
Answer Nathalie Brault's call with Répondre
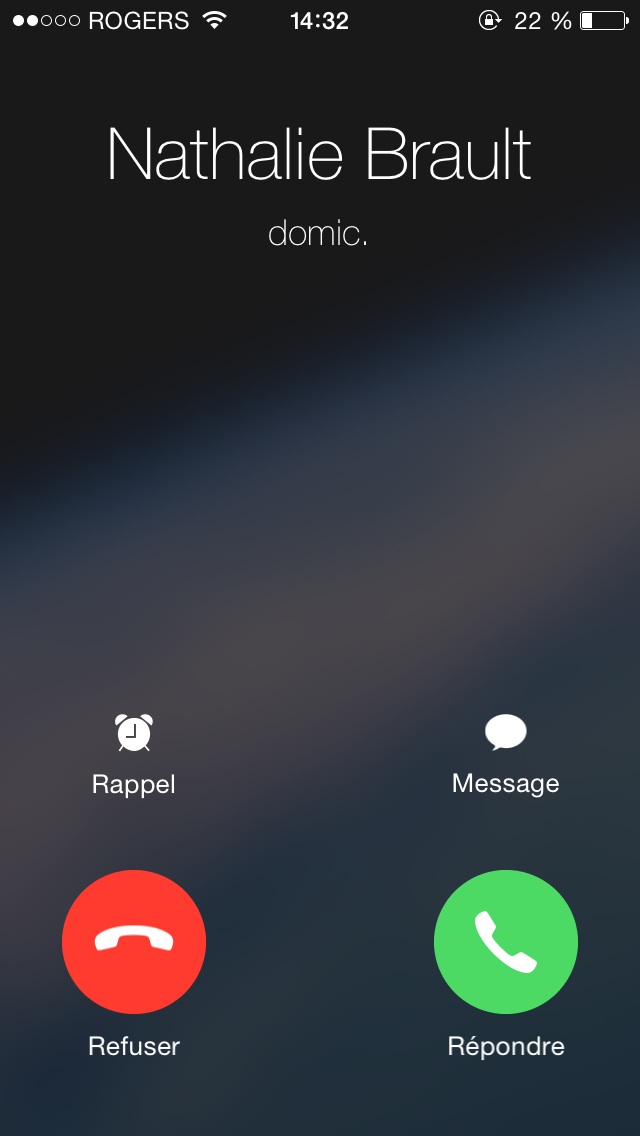pyautogui.click(x=506, y=942)
